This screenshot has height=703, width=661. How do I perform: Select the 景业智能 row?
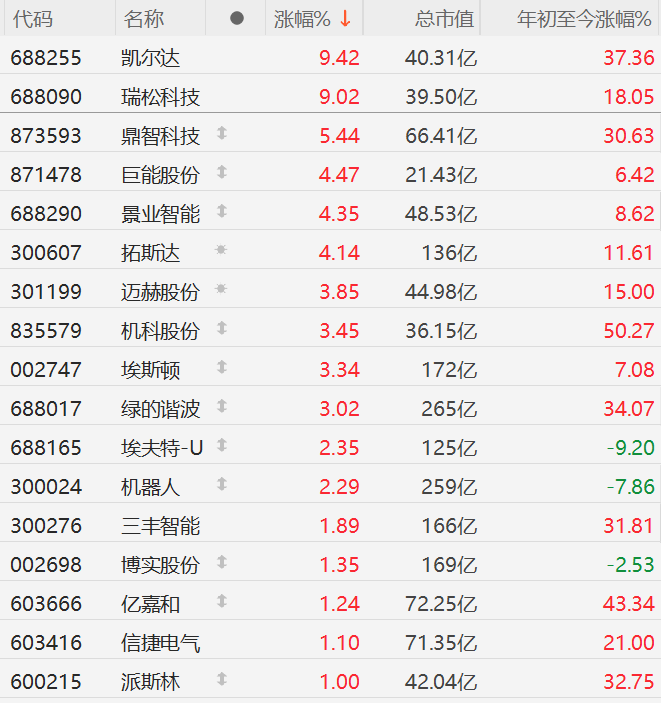point(160,214)
